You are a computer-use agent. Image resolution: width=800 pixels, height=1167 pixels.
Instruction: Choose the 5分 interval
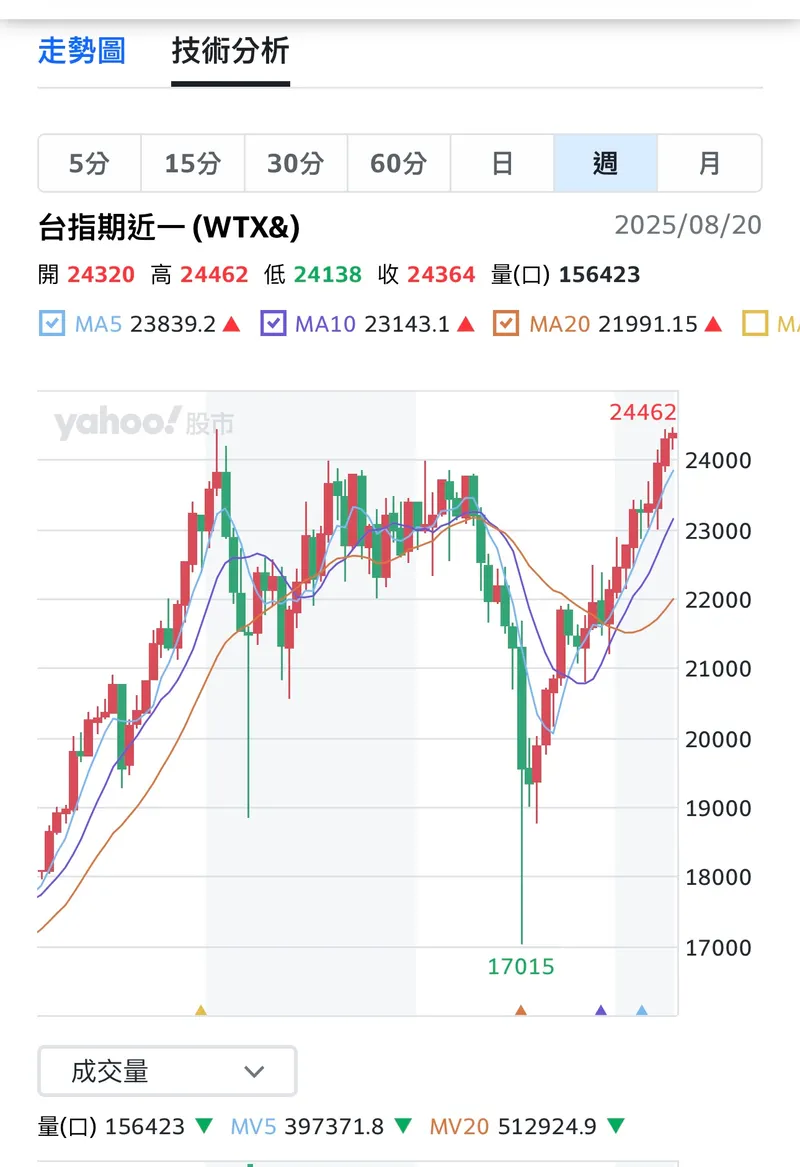89,163
